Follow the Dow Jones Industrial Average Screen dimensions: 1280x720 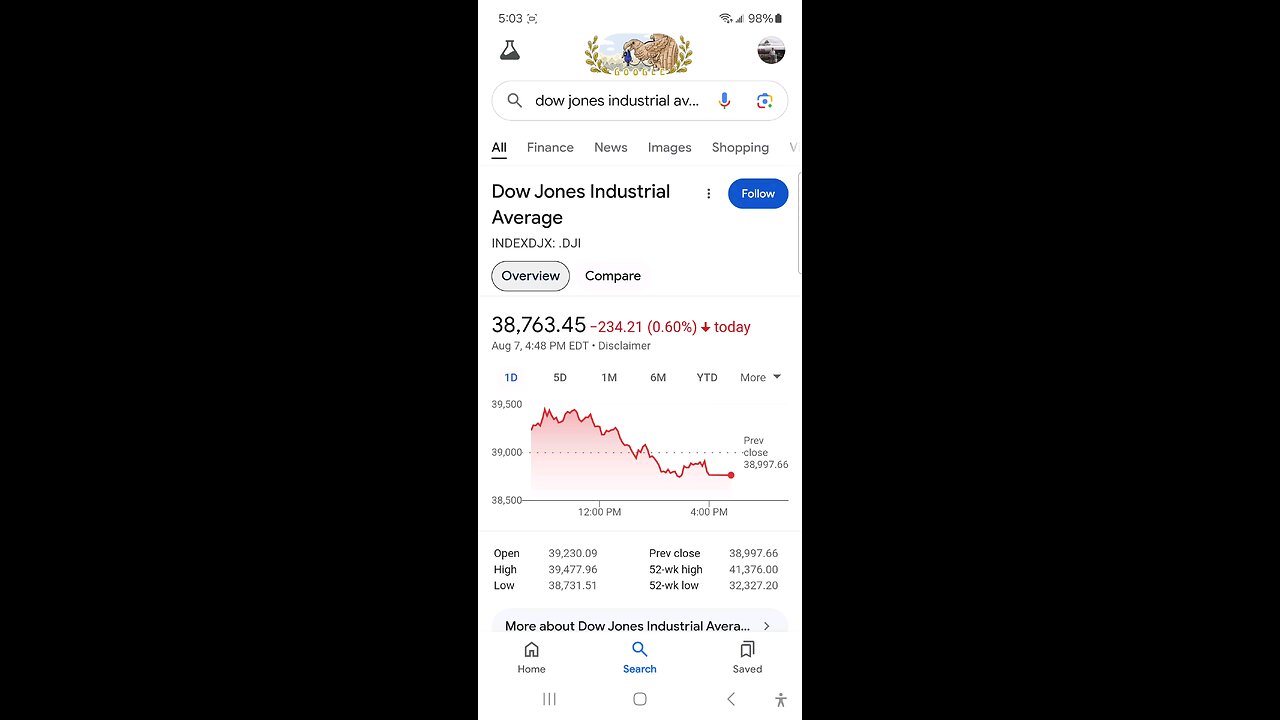tap(757, 194)
